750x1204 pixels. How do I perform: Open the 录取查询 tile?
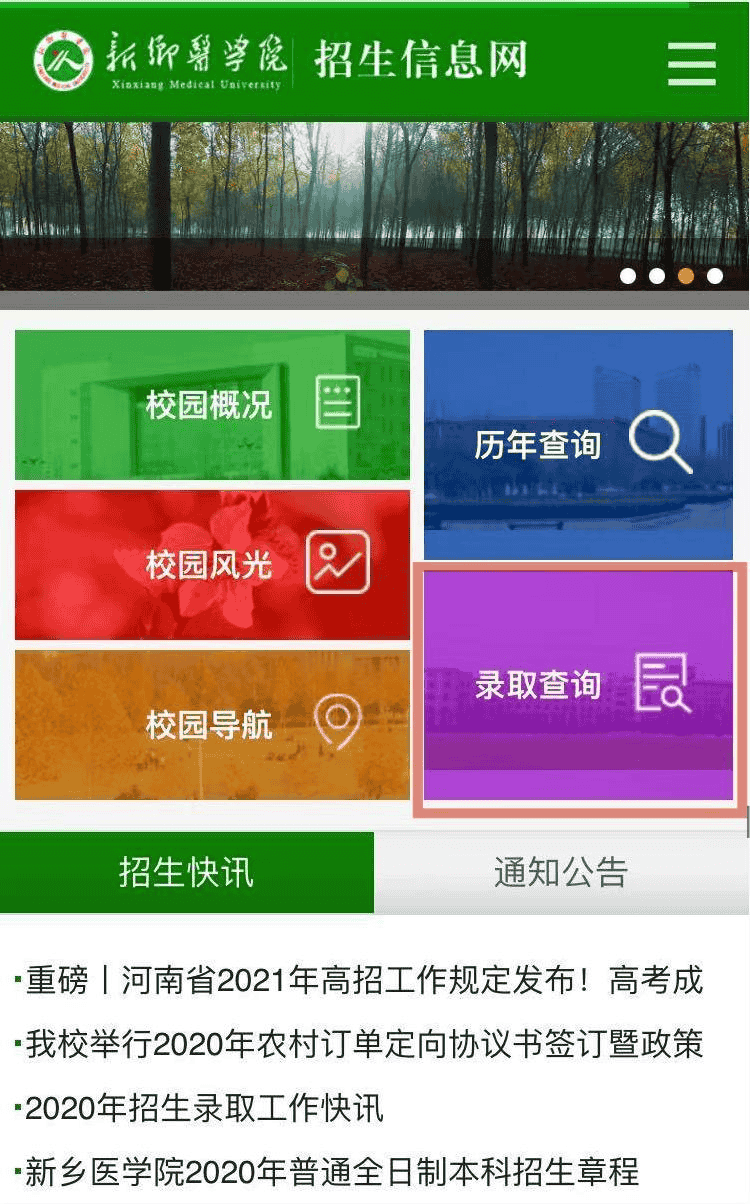[x=578, y=686]
